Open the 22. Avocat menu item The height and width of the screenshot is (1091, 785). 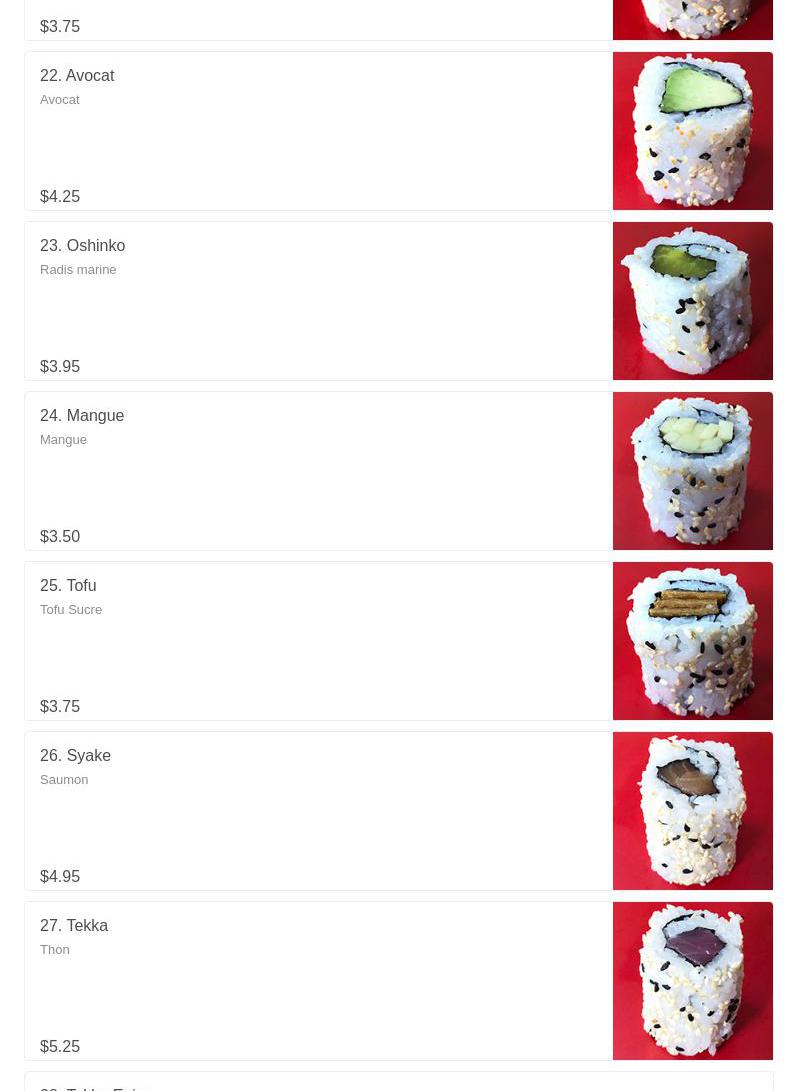click(77, 76)
